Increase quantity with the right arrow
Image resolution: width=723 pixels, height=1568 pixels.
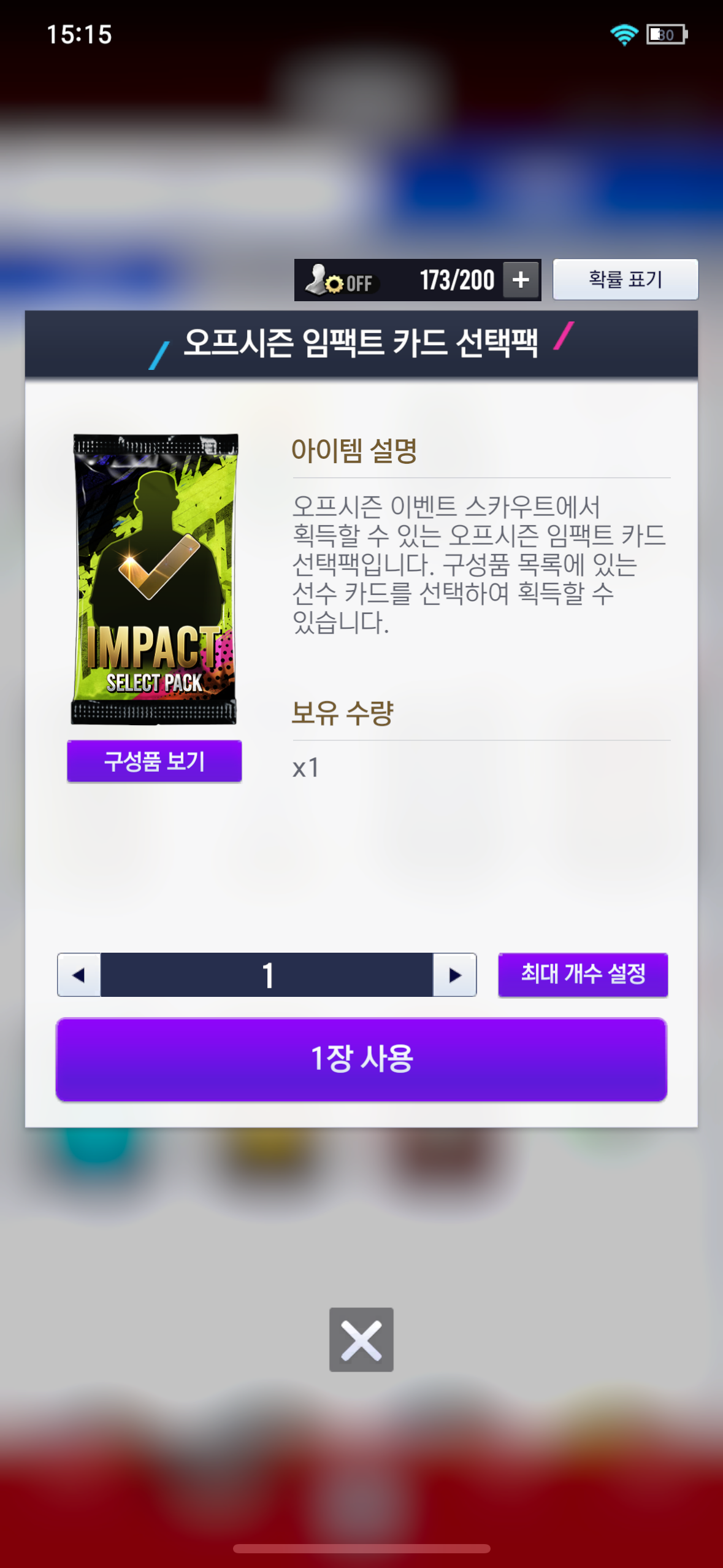pyautogui.click(x=454, y=975)
